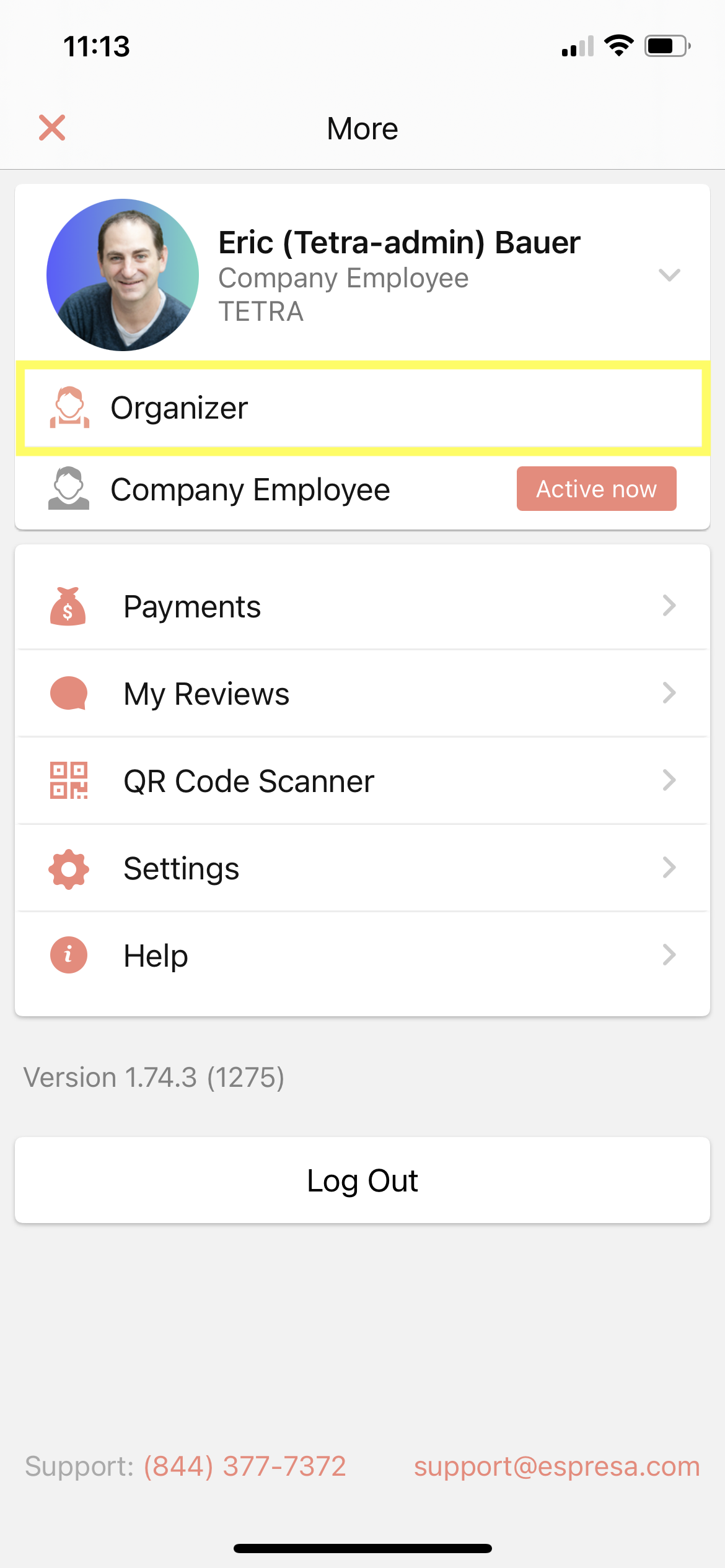Viewport: 725px width, 1568px height.
Task: Open My Reviews
Action: pos(362,693)
